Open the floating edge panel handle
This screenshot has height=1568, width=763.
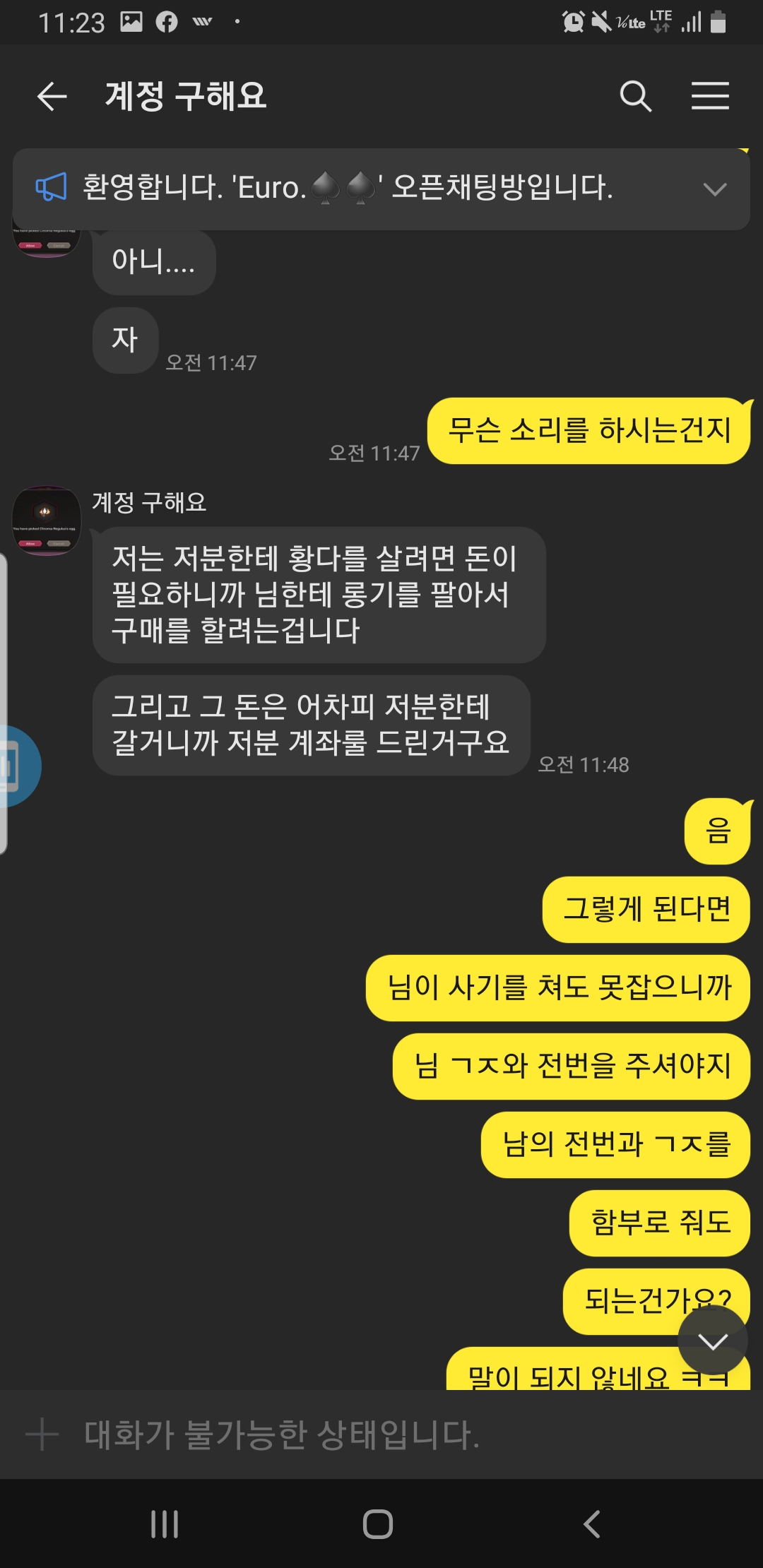[18, 766]
